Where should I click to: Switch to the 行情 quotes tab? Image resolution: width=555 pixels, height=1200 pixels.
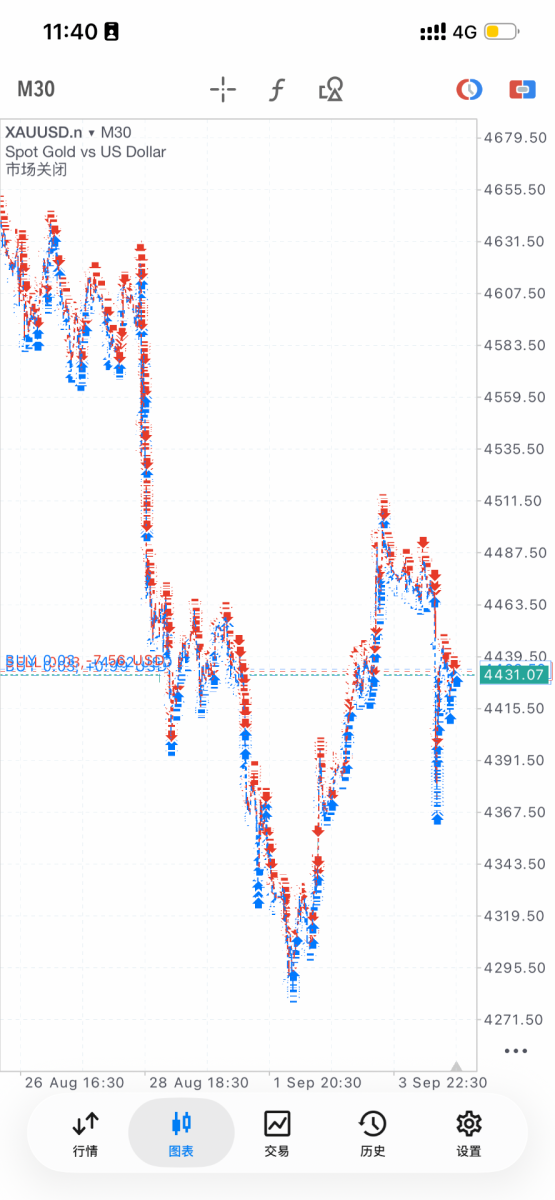[86, 1134]
